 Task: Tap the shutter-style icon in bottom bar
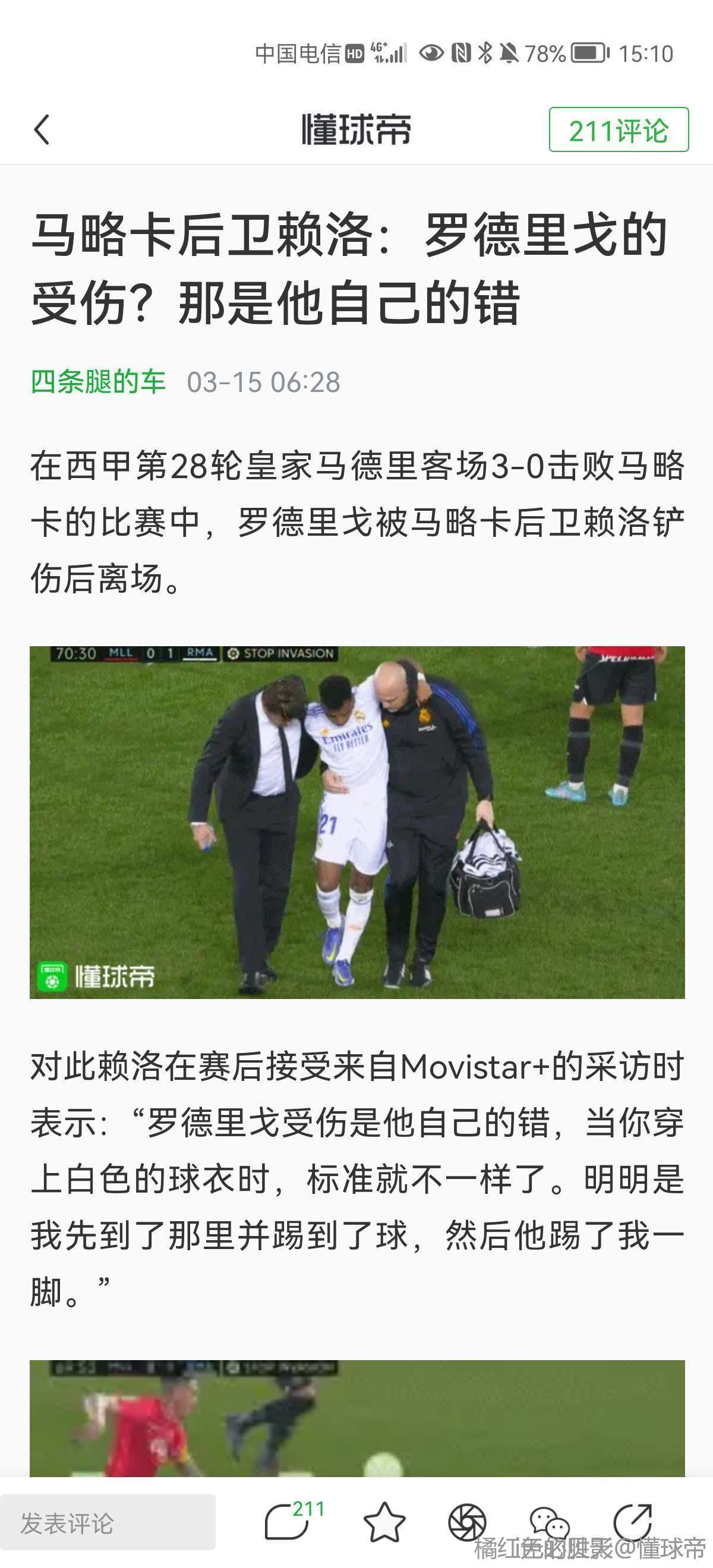(467, 1522)
